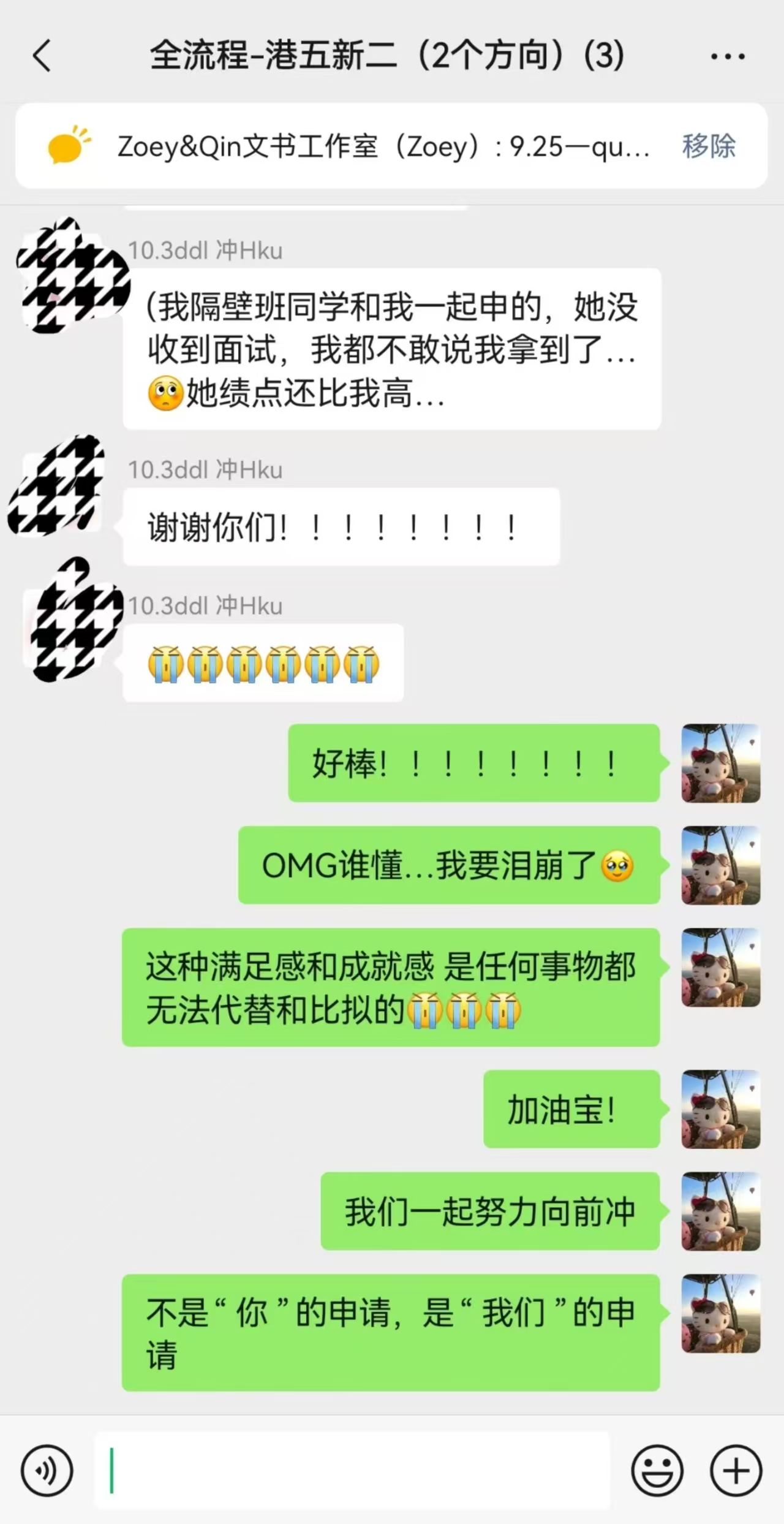Open the Zoey&Qin pinned announcement

[x=380, y=145]
